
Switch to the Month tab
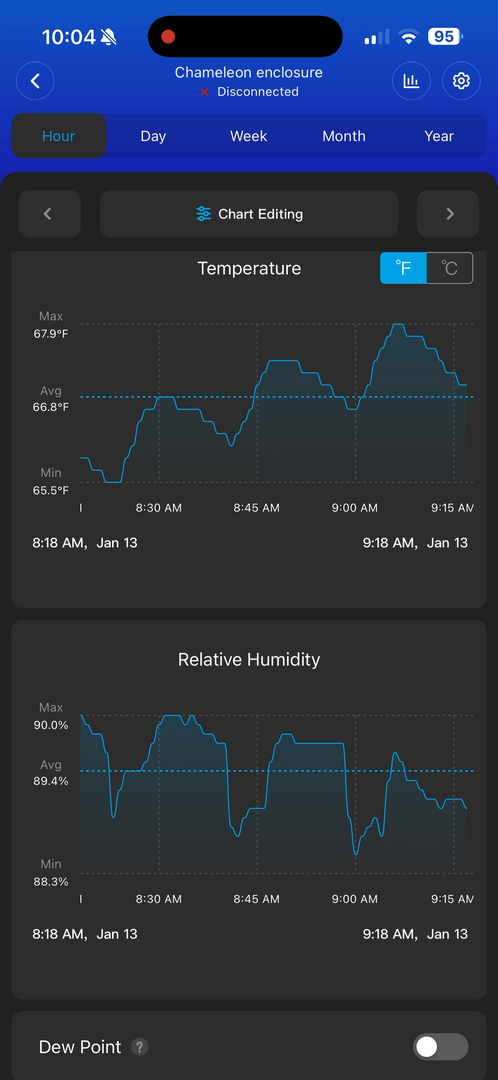point(344,136)
